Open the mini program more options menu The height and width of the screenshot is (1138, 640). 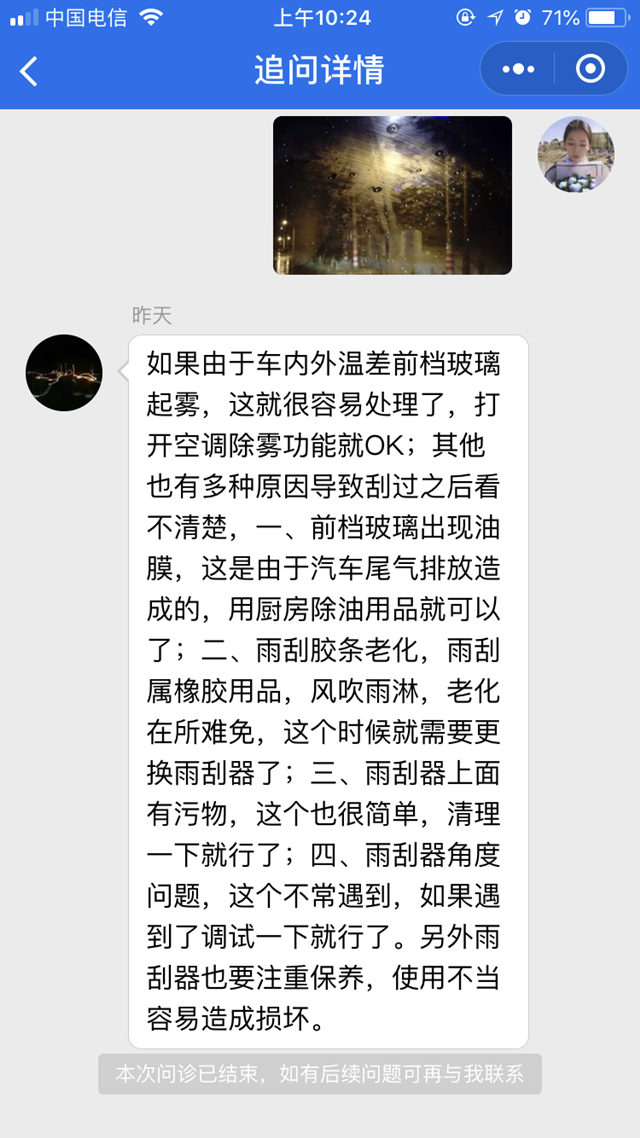pyautogui.click(x=519, y=69)
